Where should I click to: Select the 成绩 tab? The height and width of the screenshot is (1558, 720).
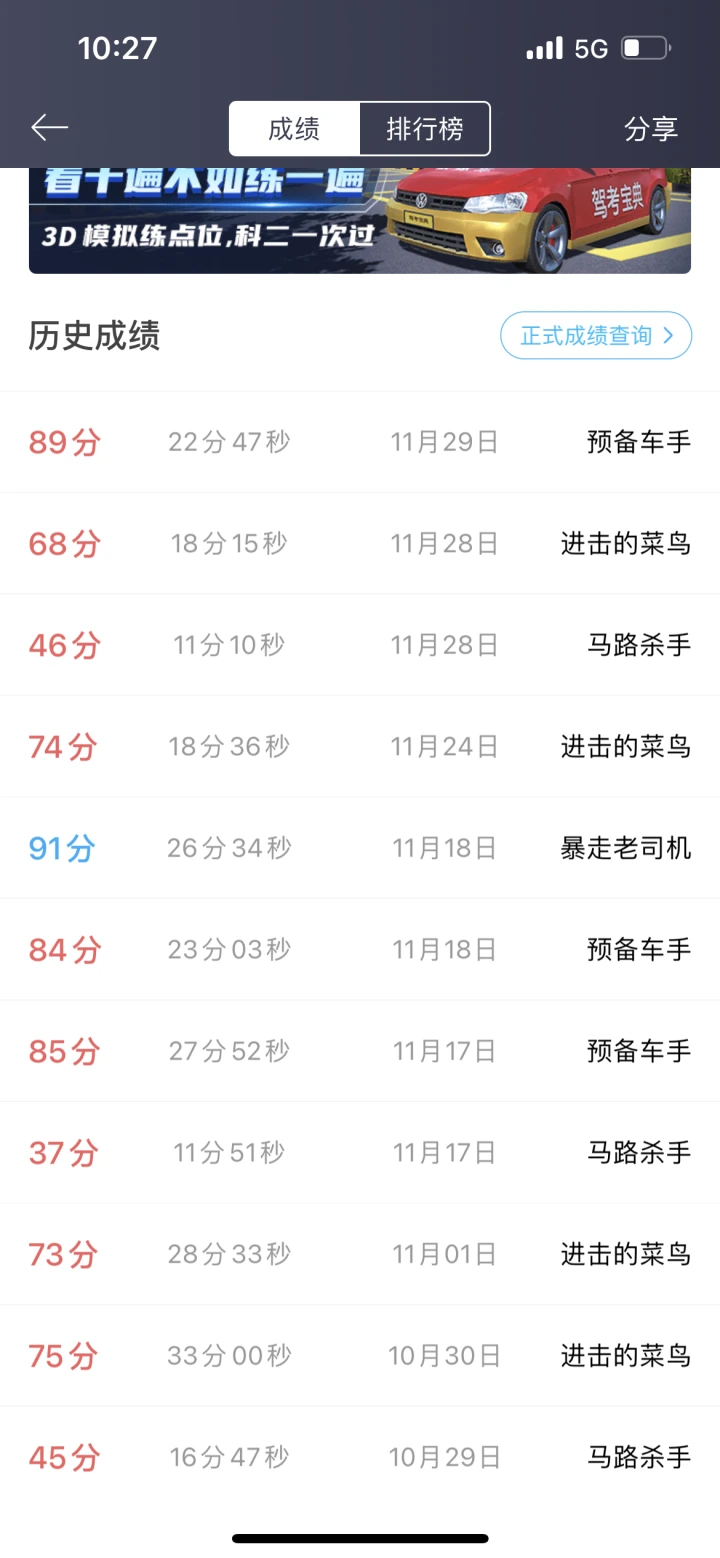(x=294, y=129)
